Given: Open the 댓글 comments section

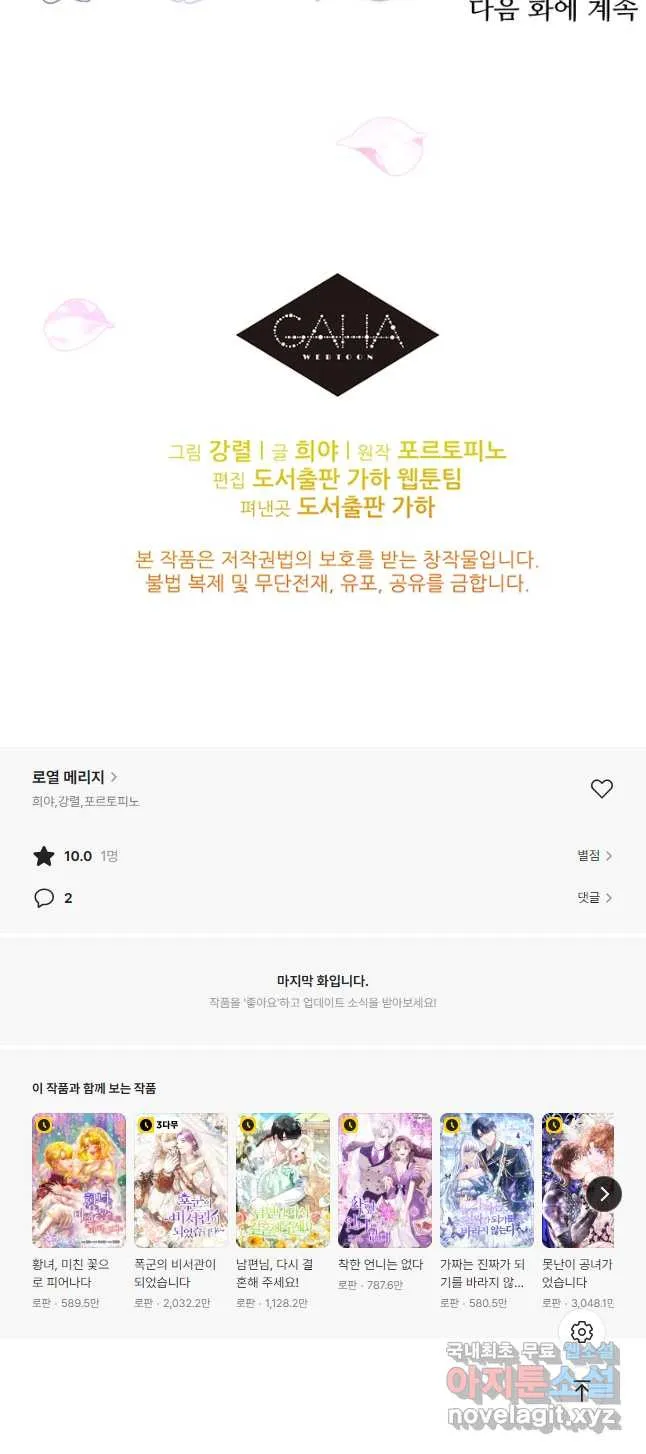Looking at the screenshot, I should 595,898.
